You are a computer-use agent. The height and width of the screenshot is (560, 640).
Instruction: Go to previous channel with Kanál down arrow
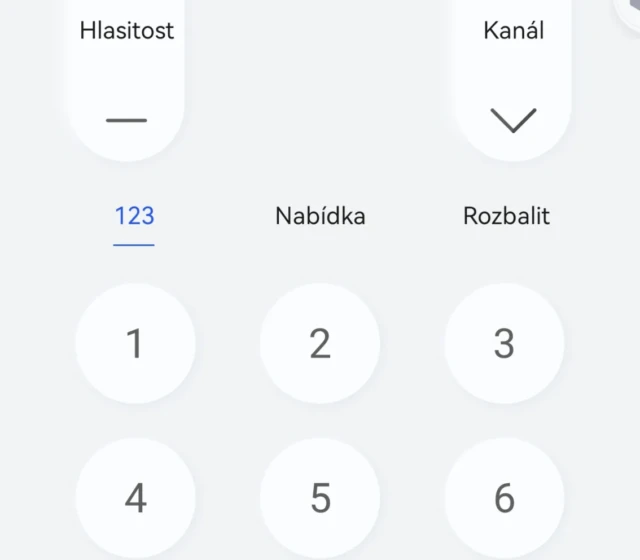[x=514, y=120]
